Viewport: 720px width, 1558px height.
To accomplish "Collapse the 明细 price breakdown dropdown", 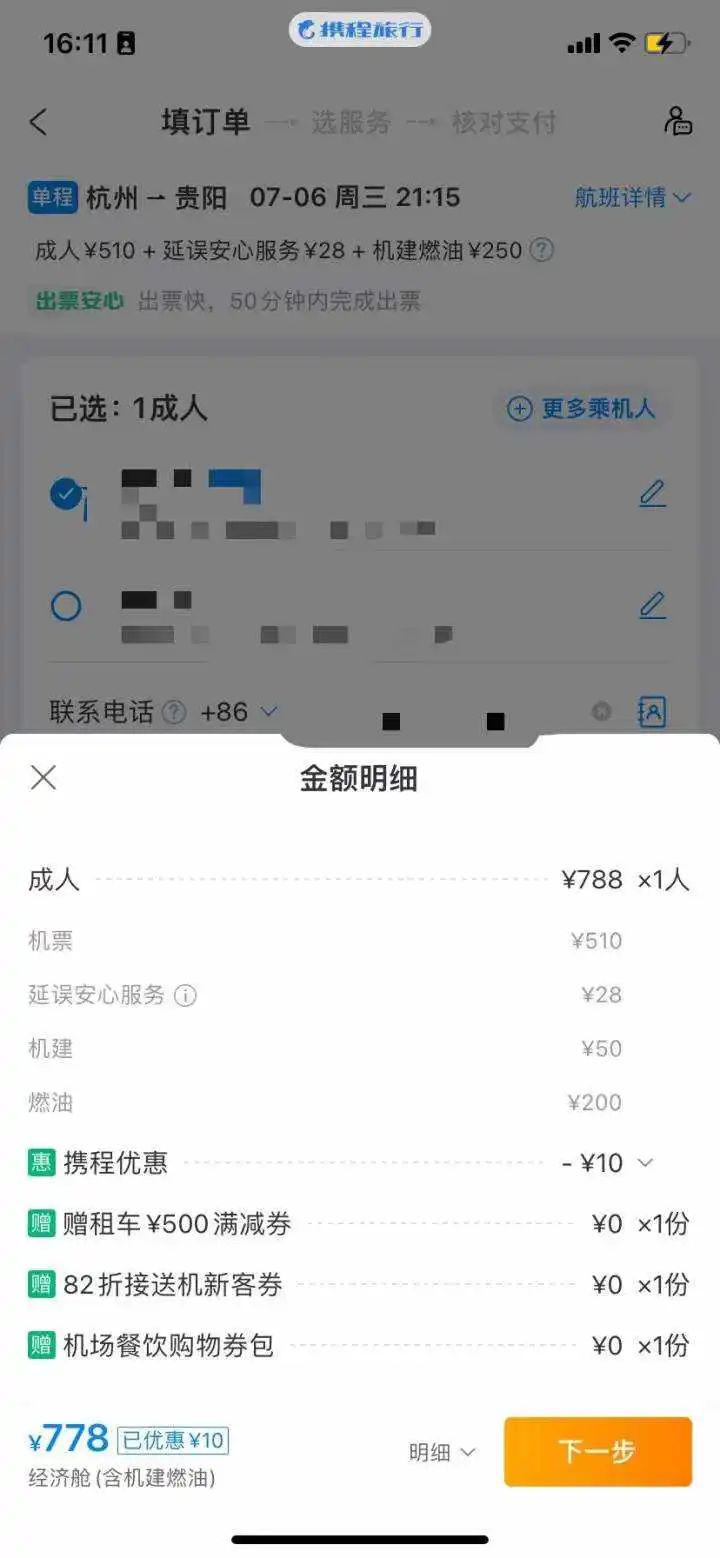I will point(441,1453).
